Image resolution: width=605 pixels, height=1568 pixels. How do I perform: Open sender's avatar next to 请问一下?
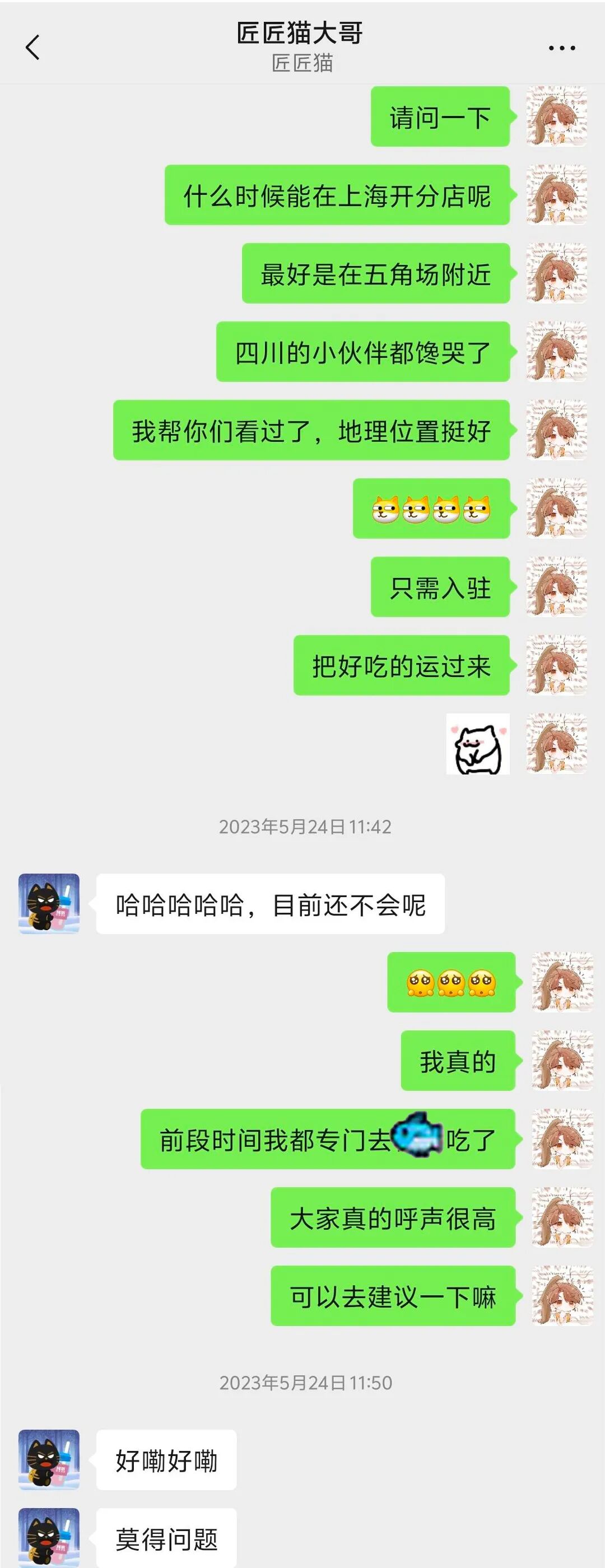point(556,116)
